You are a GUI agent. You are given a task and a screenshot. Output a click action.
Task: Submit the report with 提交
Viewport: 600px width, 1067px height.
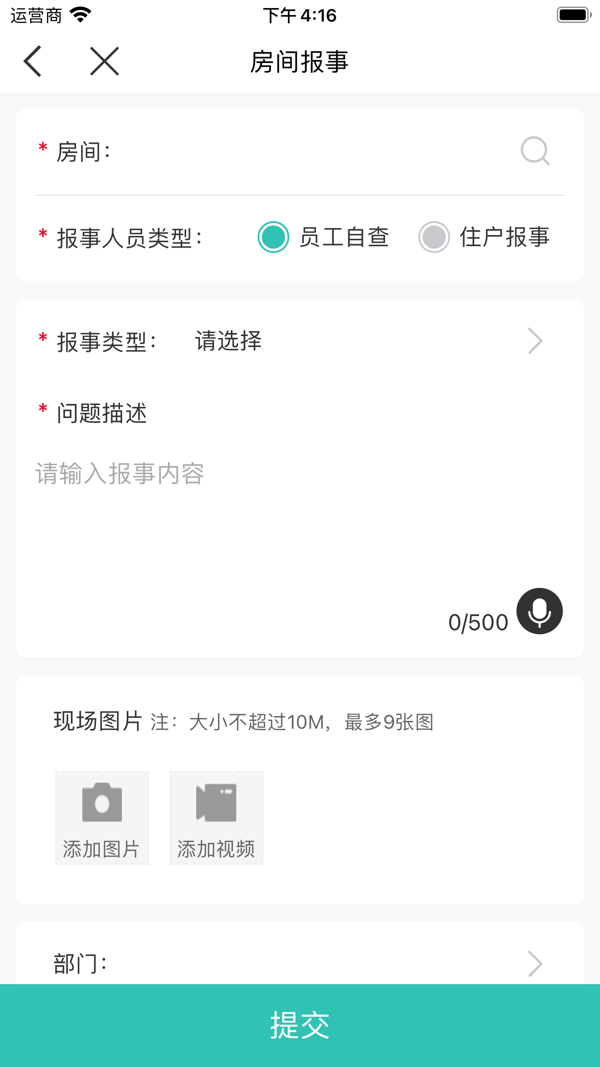[300, 1025]
